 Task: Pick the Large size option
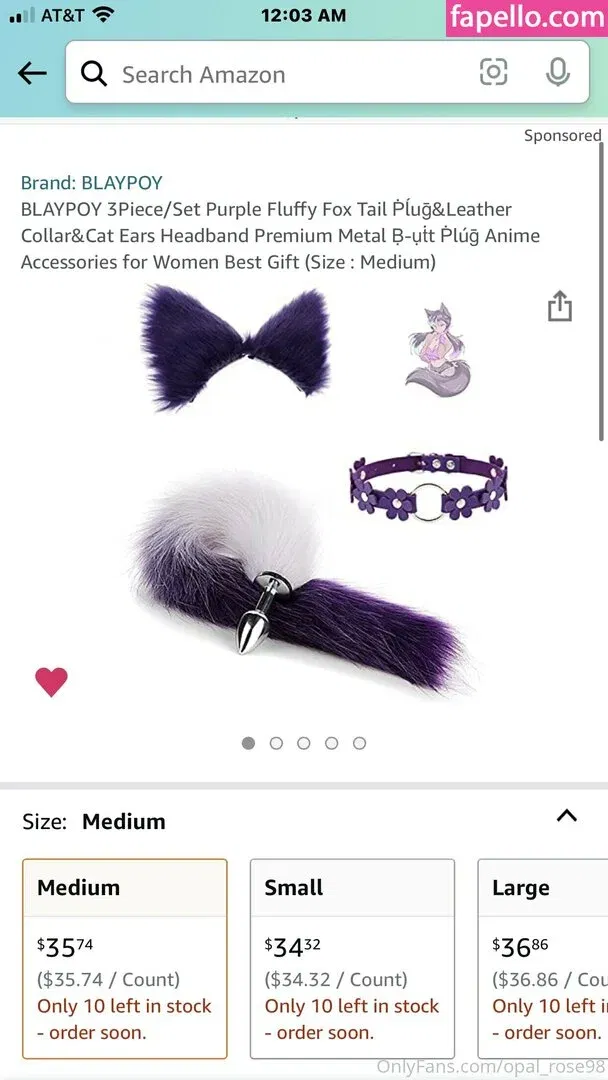[545, 957]
